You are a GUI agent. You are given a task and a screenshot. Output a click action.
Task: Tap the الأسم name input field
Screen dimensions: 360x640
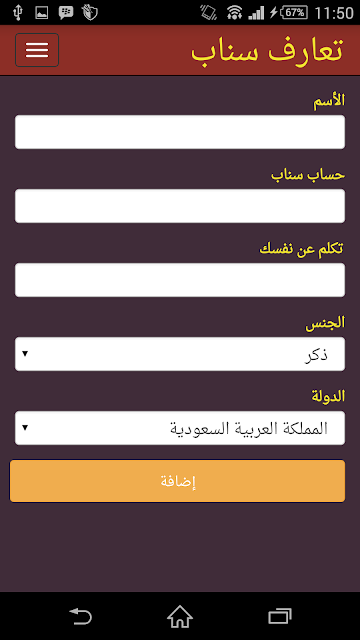pyautogui.click(x=180, y=132)
